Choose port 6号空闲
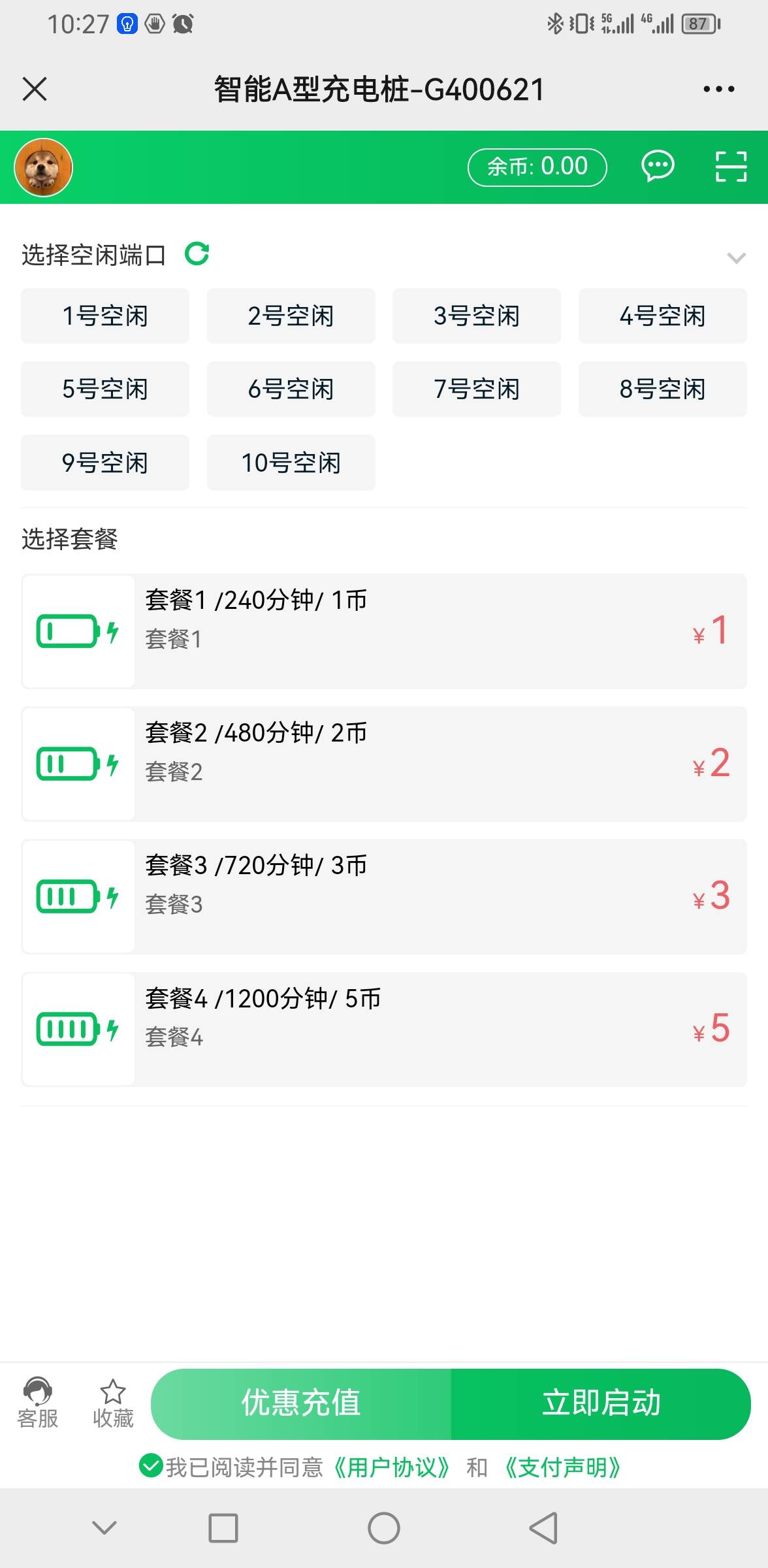This screenshot has height=1568, width=768. 291,389
